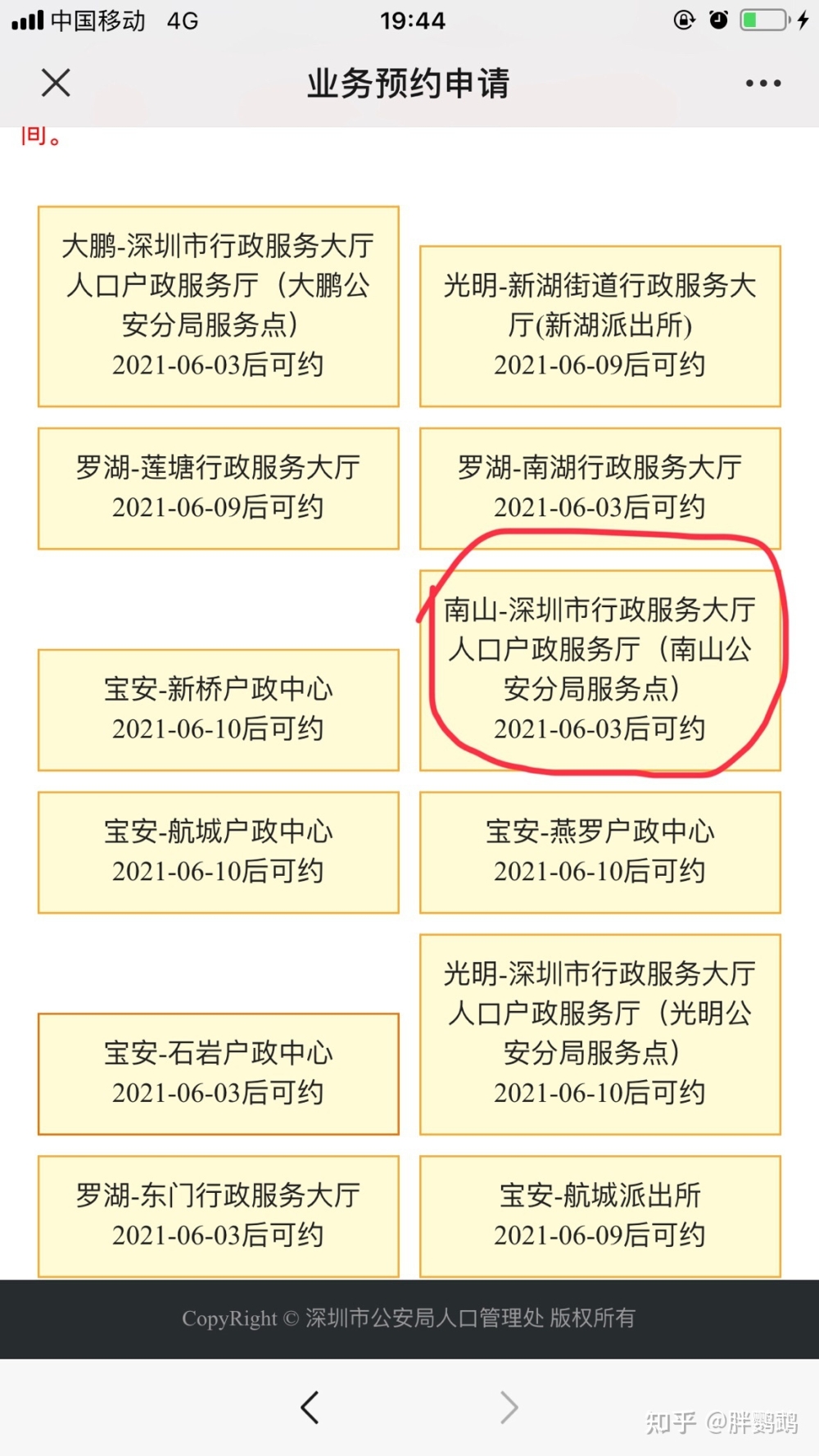The height and width of the screenshot is (1456, 819).
Task: Select 罗湖-莲塘行政服务大厅
Action: pos(219,488)
